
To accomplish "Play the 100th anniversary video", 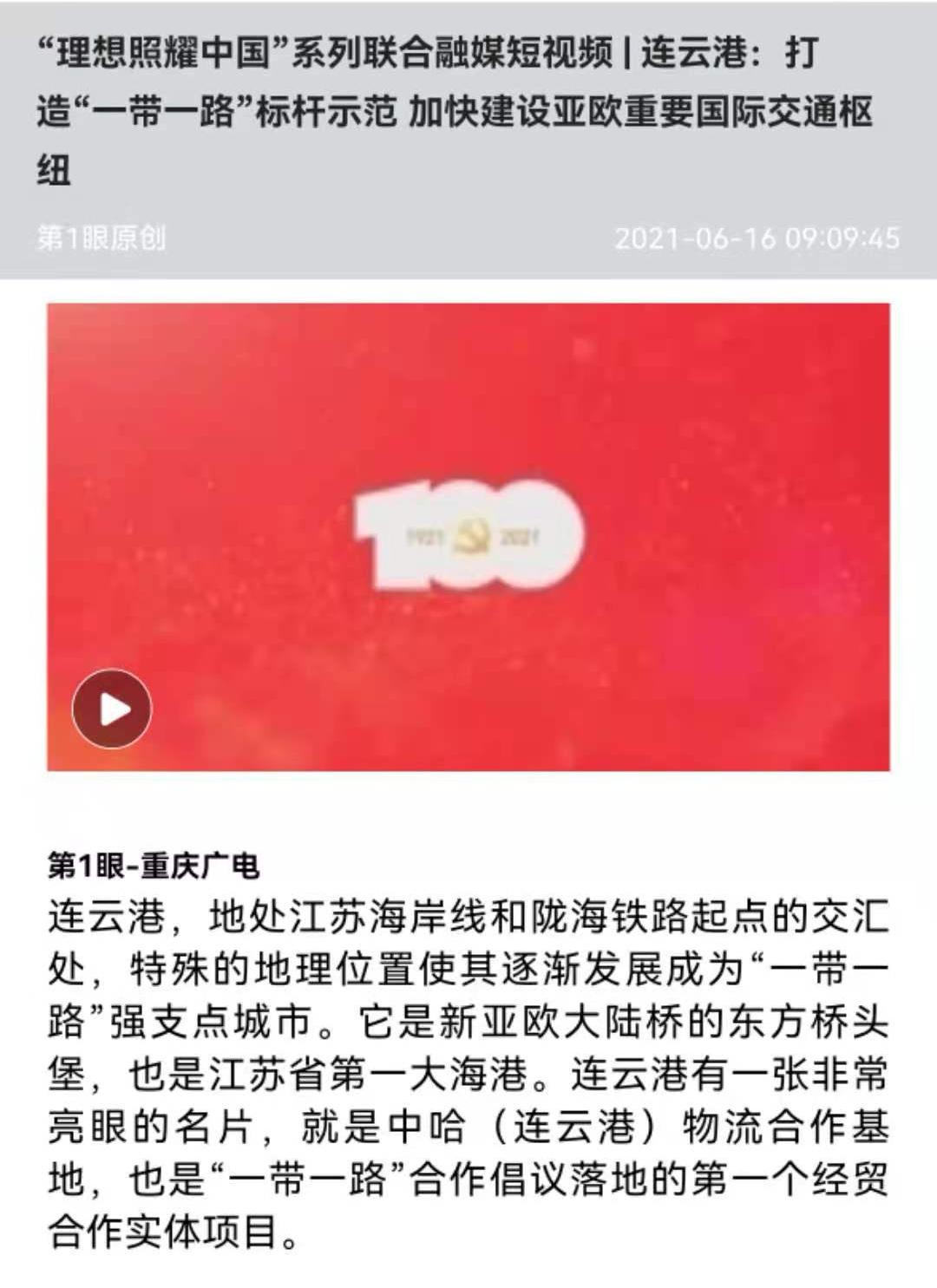I will 112,708.
